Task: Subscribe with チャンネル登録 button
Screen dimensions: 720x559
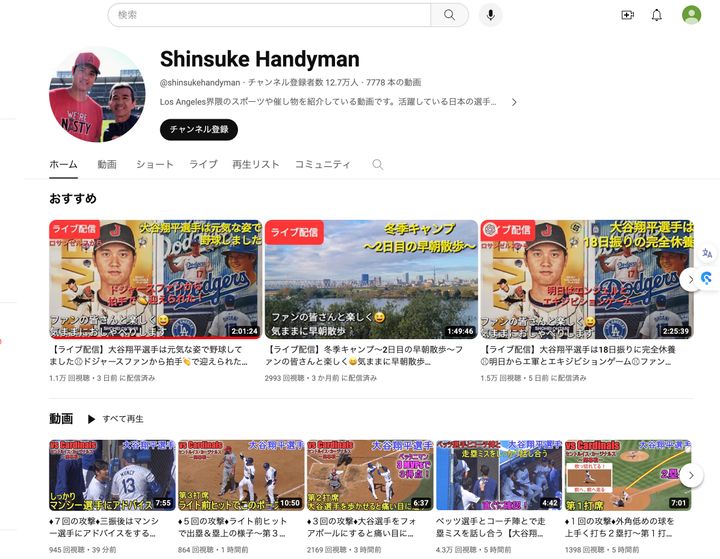Action: pyautogui.click(x=199, y=129)
